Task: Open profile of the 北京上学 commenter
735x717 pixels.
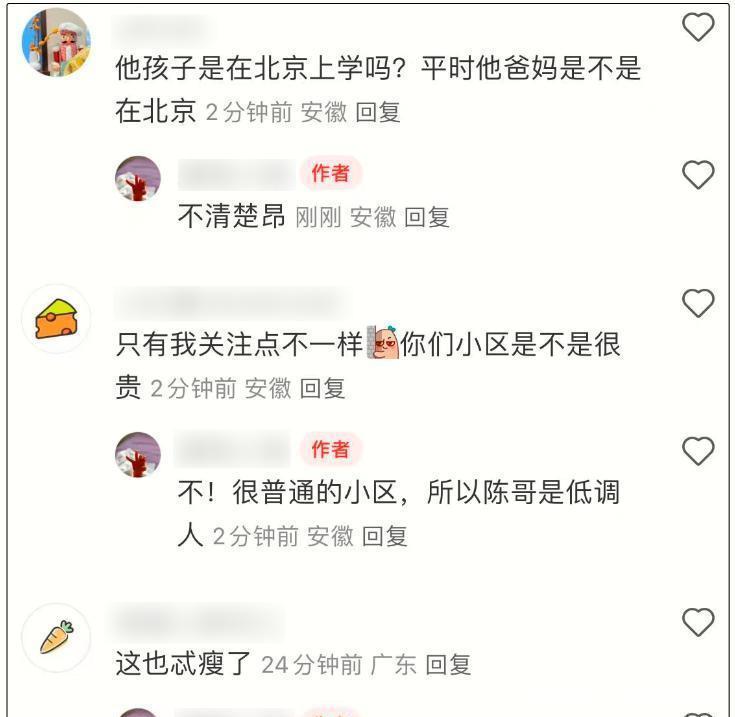Action: (56, 42)
